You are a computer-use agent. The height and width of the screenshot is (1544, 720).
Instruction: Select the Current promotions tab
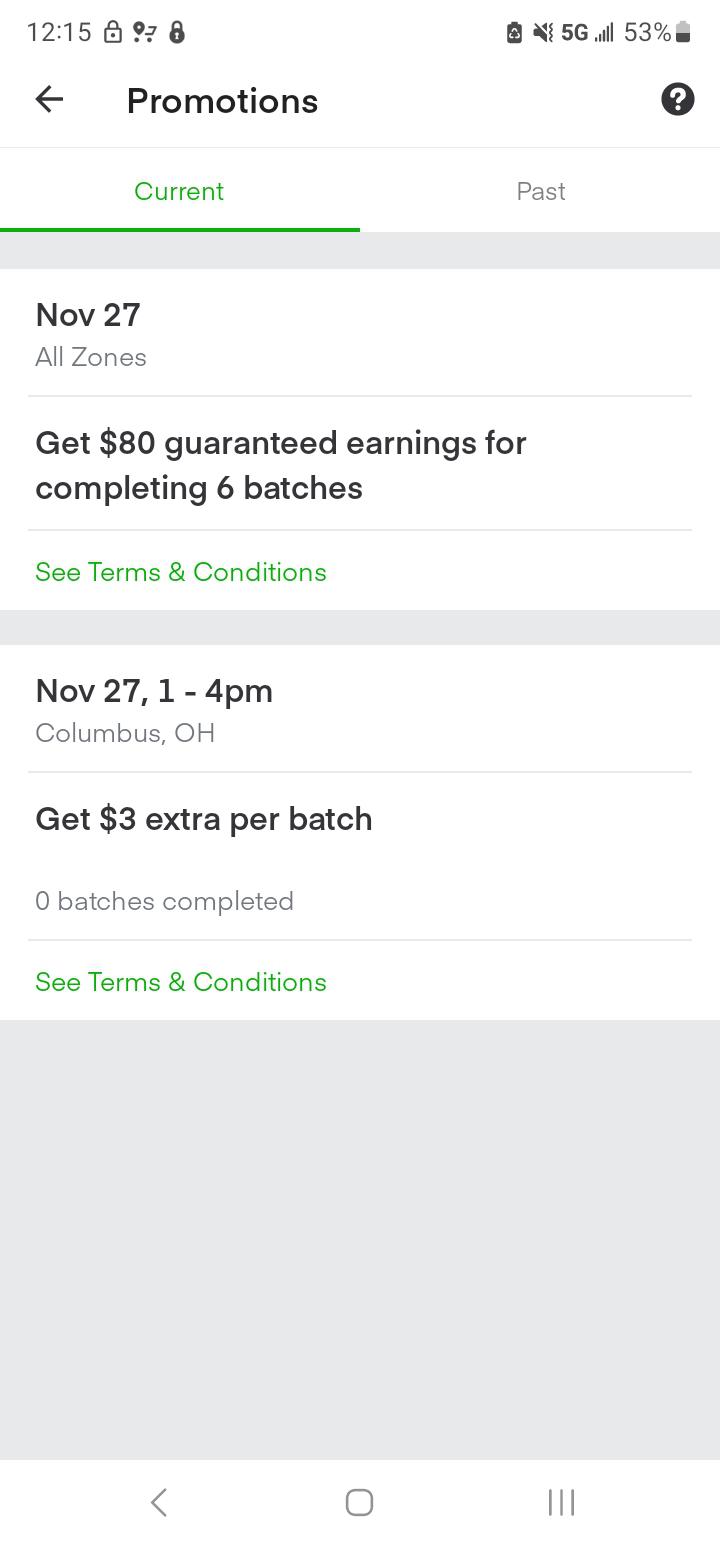click(x=179, y=191)
